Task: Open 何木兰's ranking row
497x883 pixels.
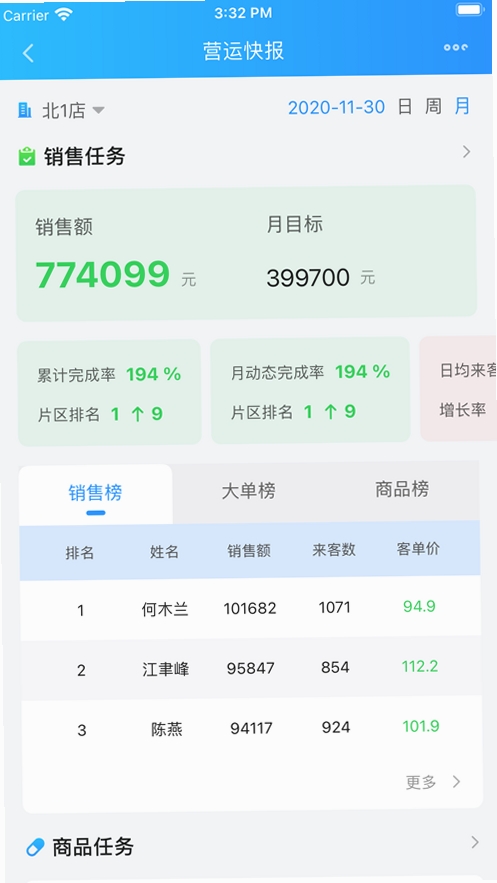Action: coord(250,608)
